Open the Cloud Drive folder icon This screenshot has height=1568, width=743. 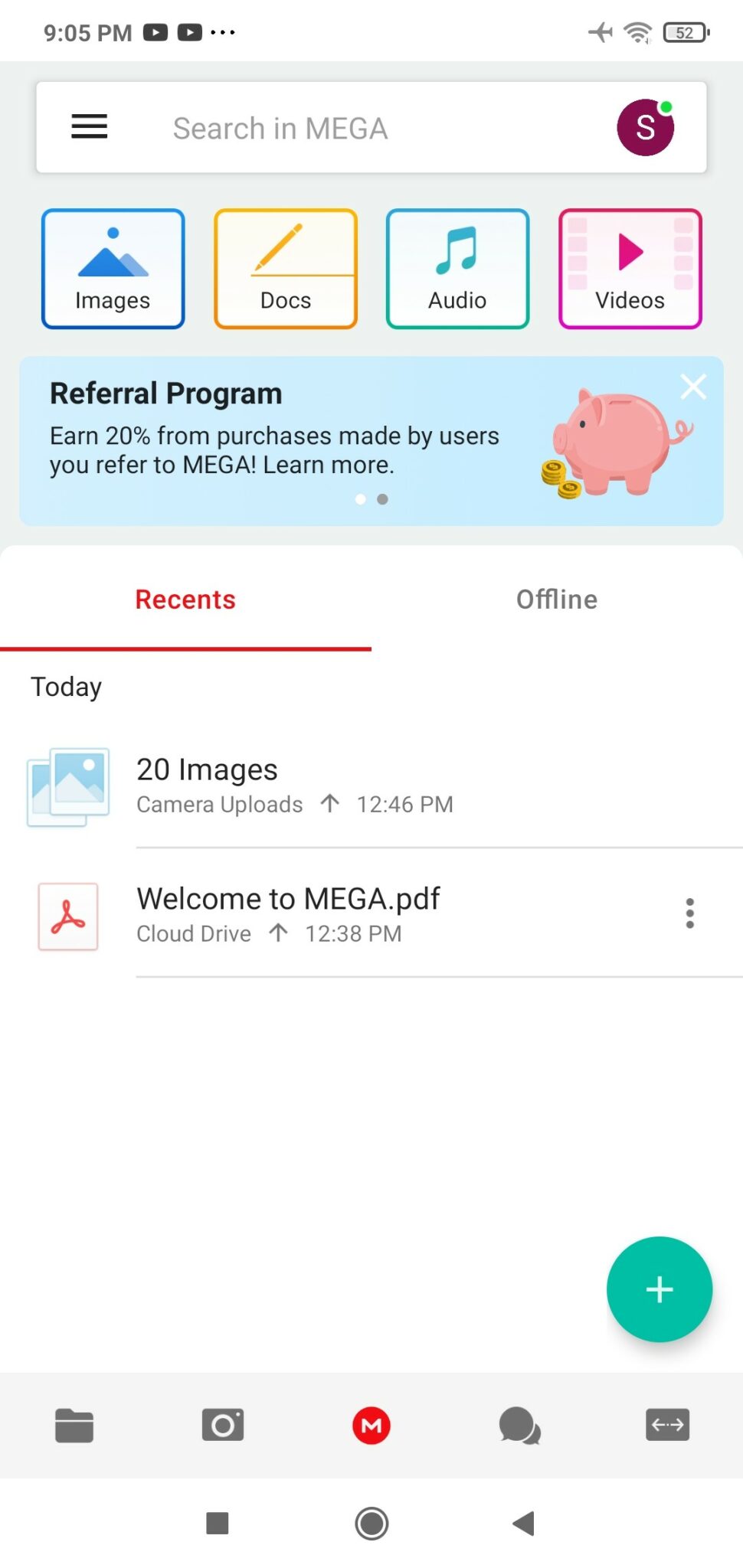[x=74, y=1424]
